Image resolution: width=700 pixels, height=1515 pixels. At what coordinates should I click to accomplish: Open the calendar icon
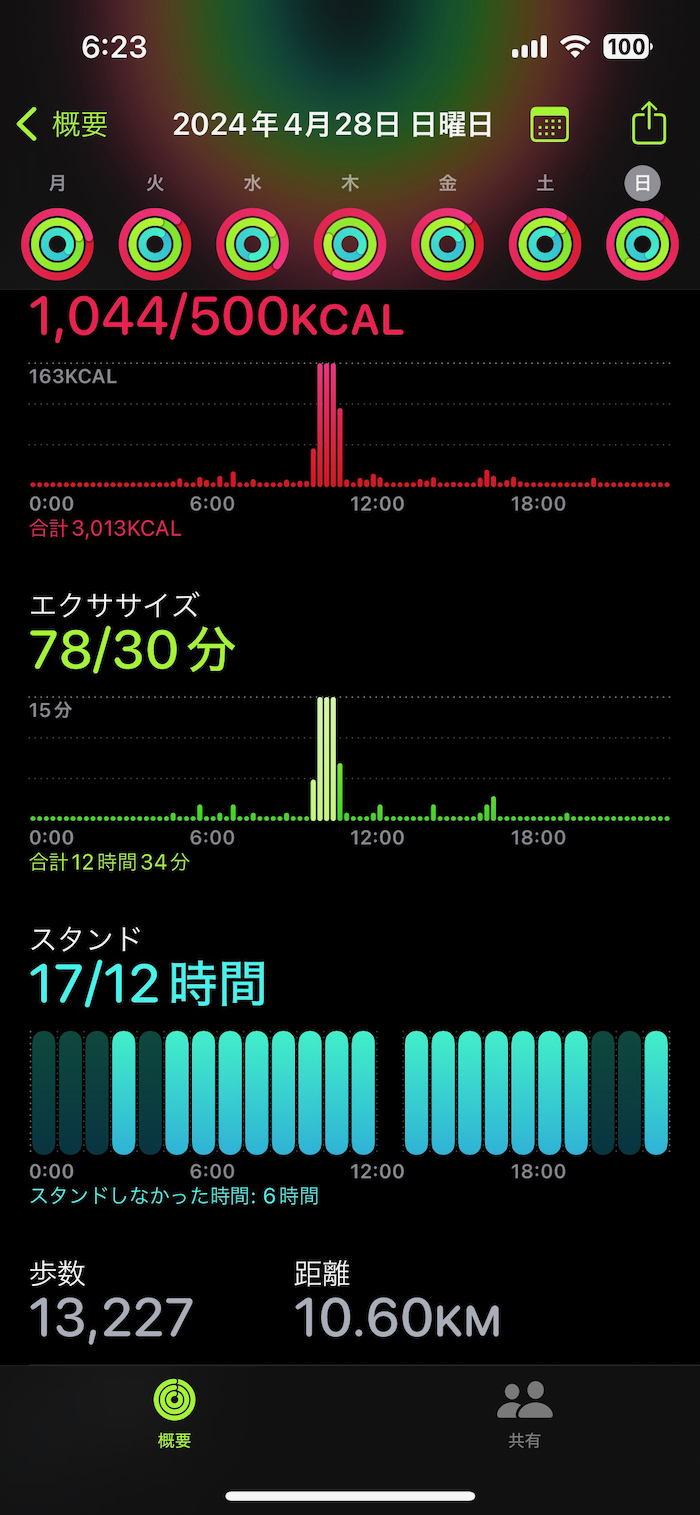549,125
